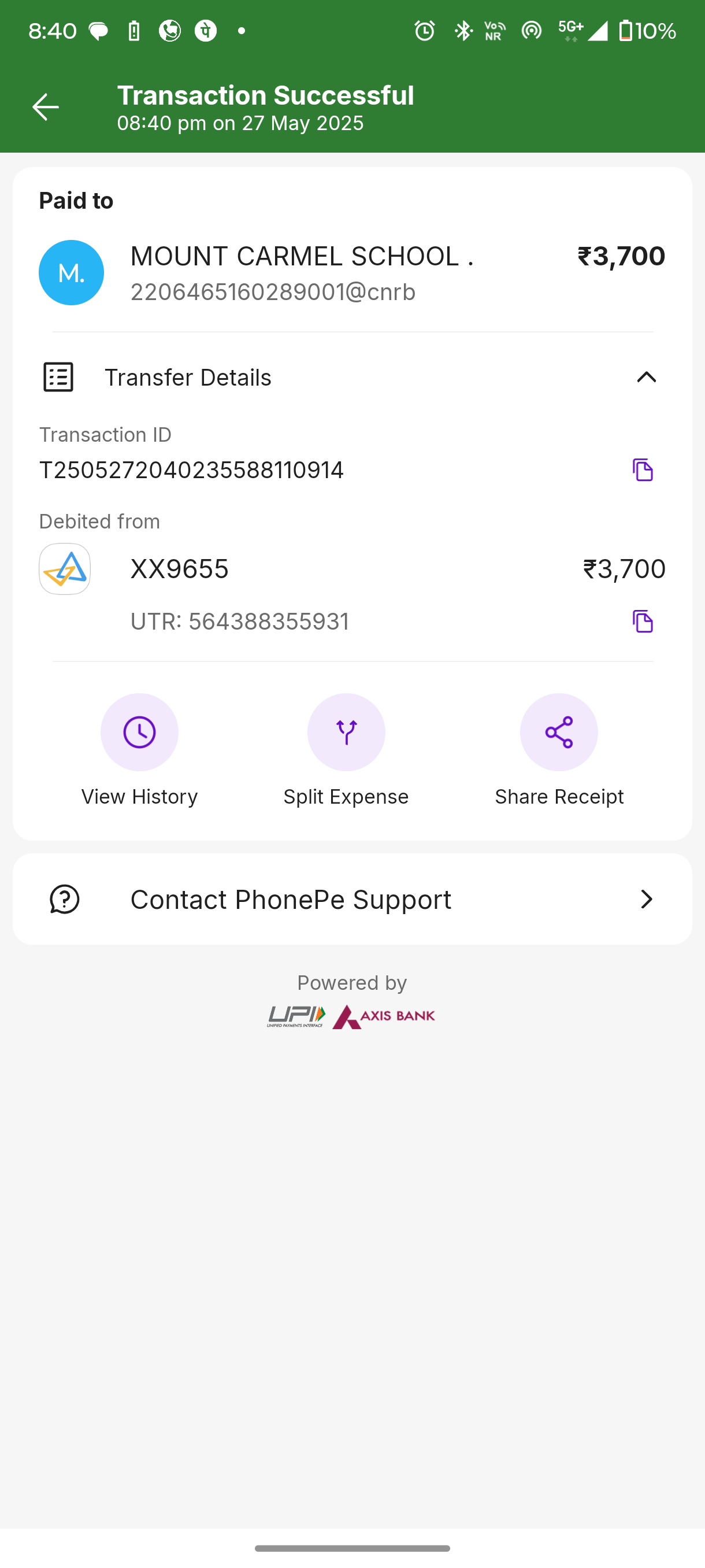Go back using the top-left arrow

pos(46,107)
